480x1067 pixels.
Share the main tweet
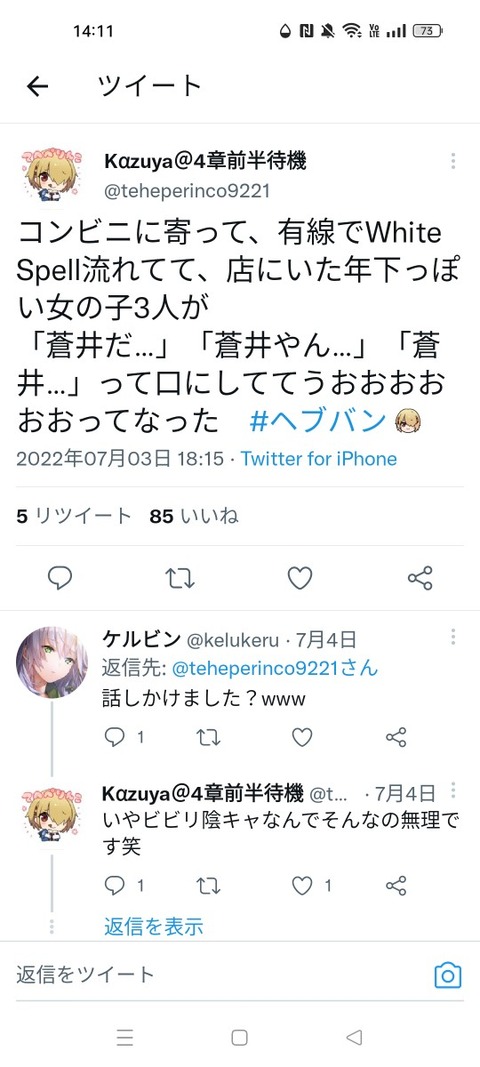coord(420,578)
